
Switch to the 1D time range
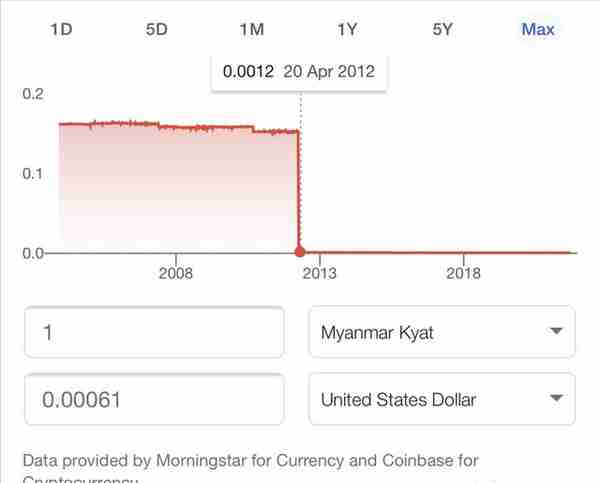point(61,29)
